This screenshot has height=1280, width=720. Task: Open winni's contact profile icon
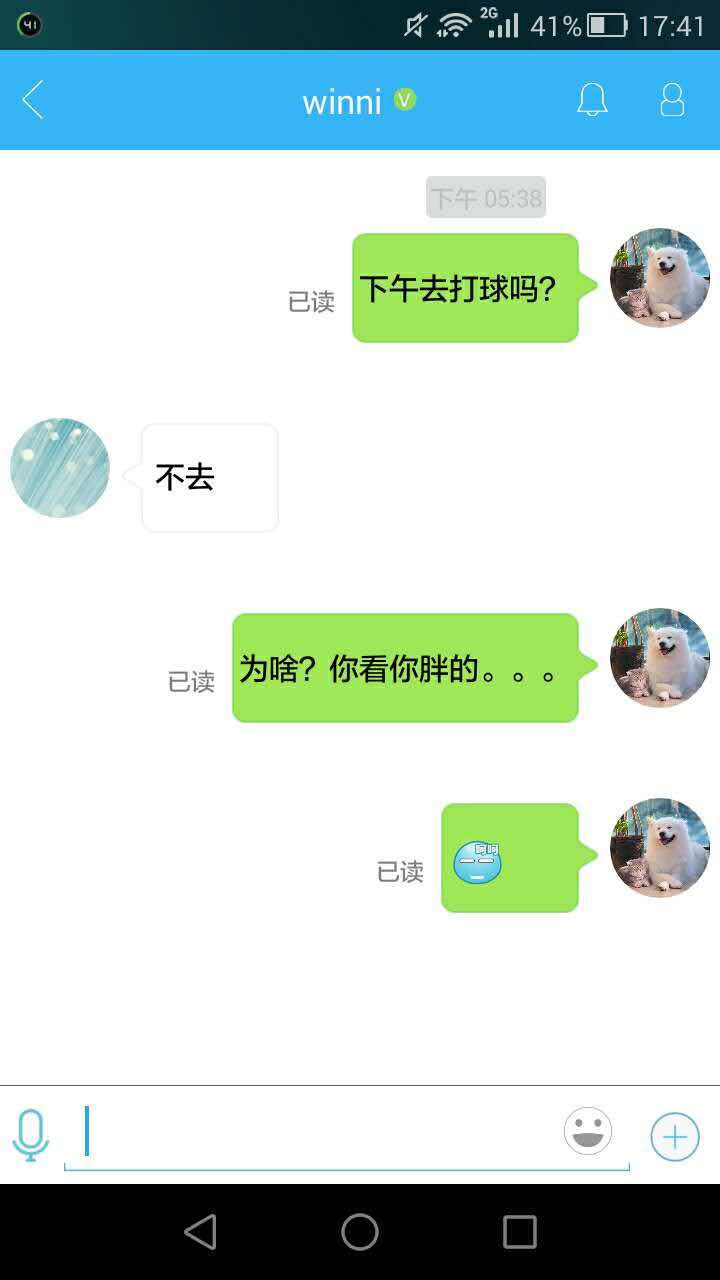pyautogui.click(x=672, y=100)
